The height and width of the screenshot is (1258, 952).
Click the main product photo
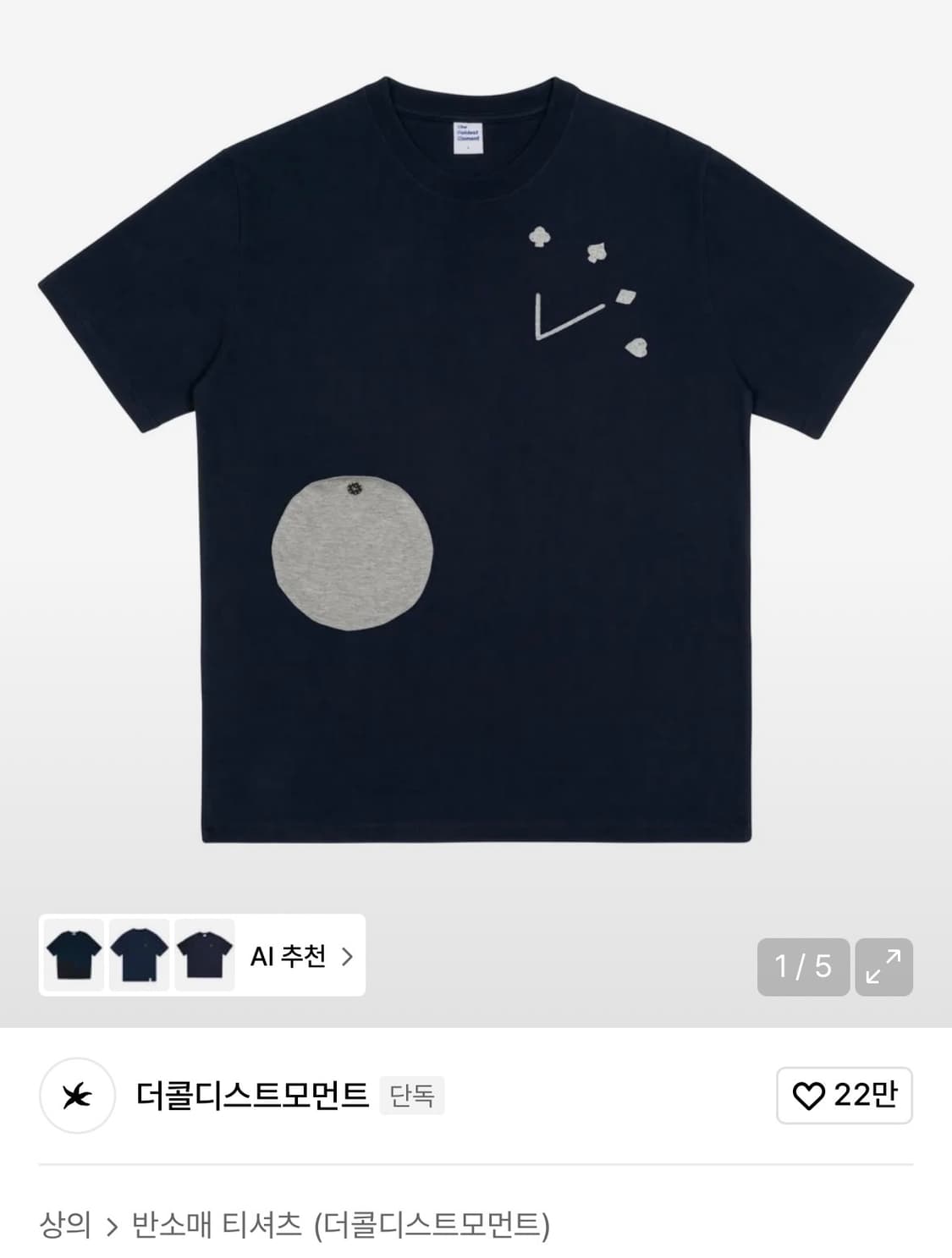(476, 465)
